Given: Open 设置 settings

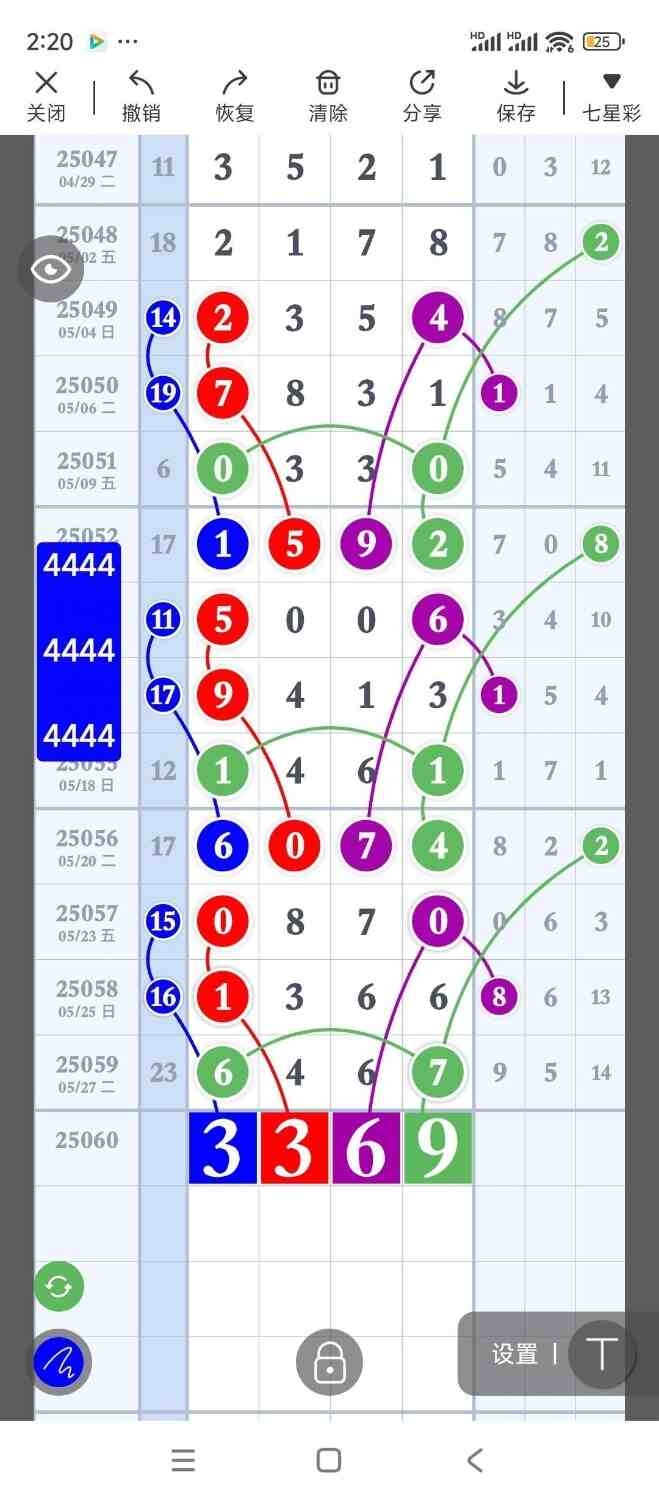Looking at the screenshot, I should pos(515,1354).
